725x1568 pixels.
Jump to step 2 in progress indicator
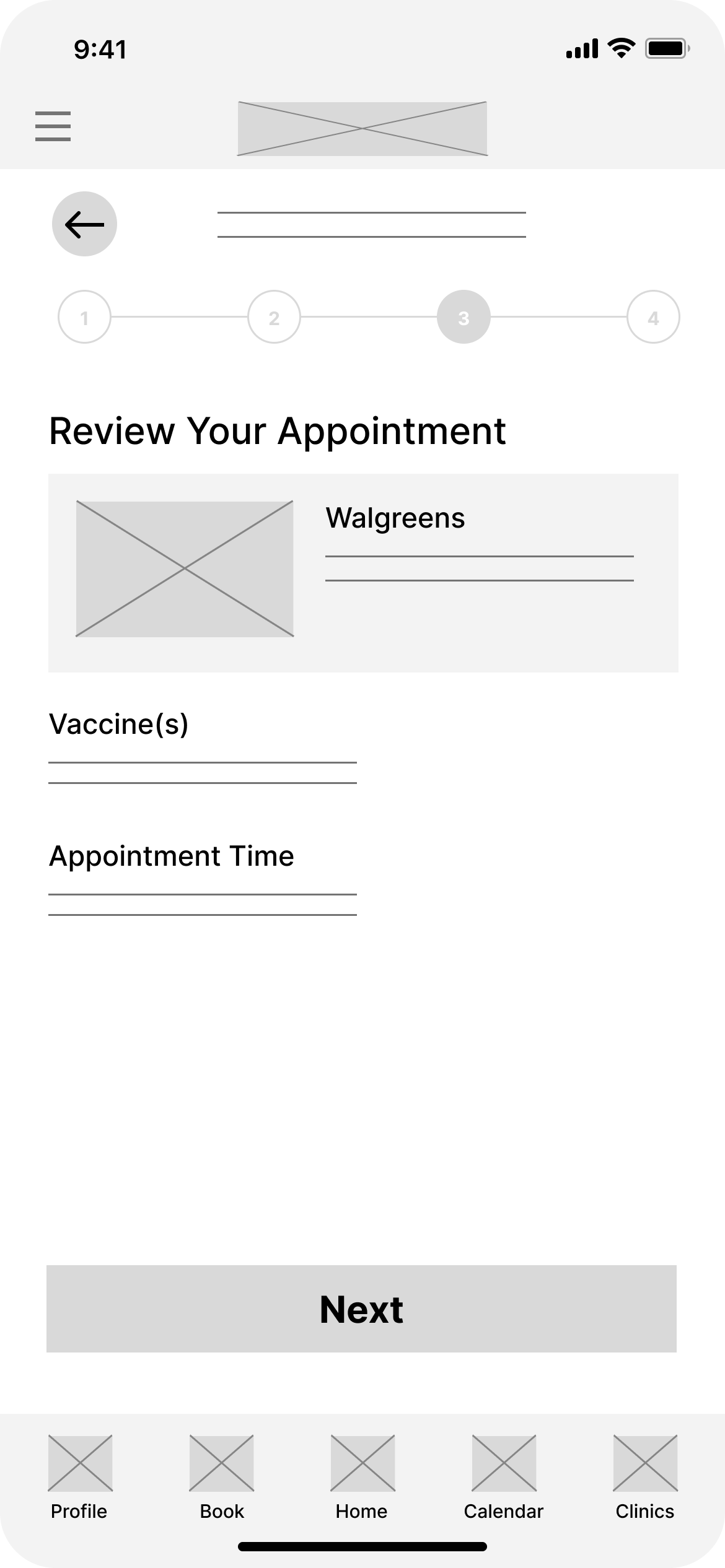pyautogui.click(x=274, y=317)
